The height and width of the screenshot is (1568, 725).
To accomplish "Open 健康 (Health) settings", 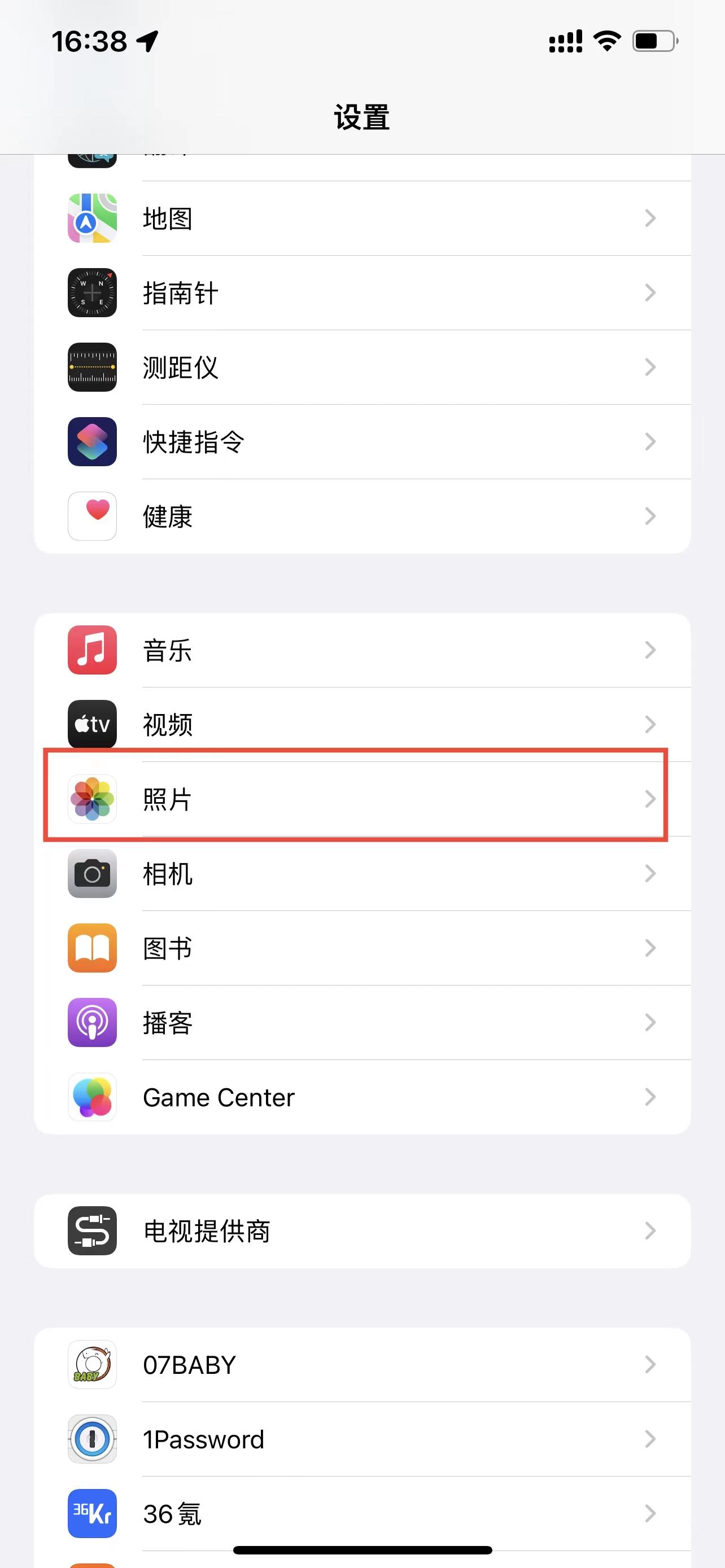I will 361,516.
